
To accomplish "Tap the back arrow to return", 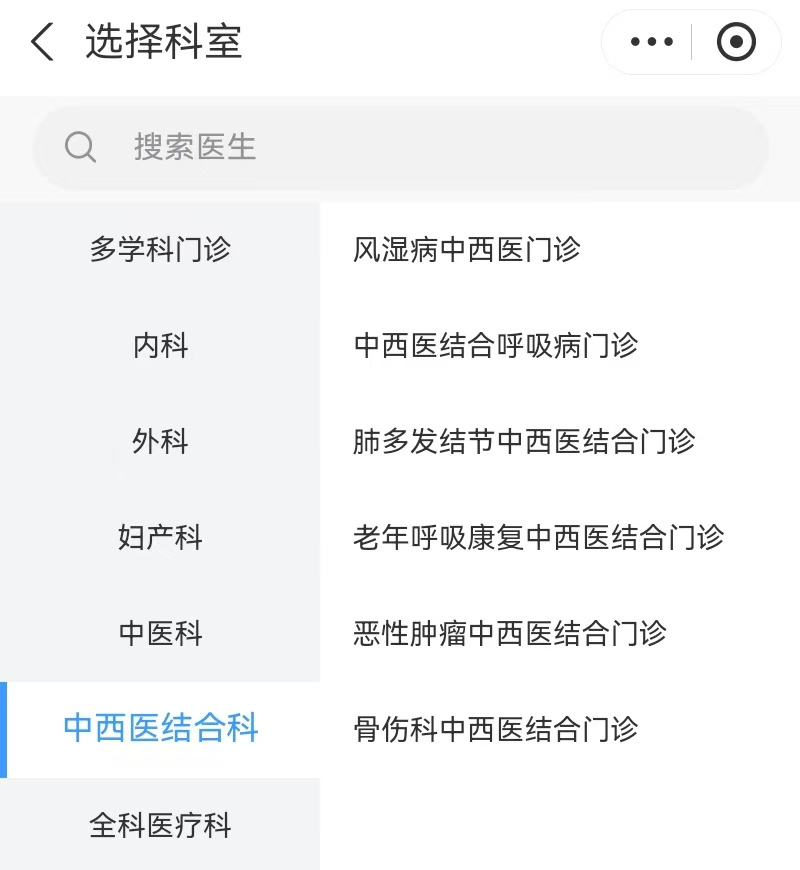I will point(40,42).
